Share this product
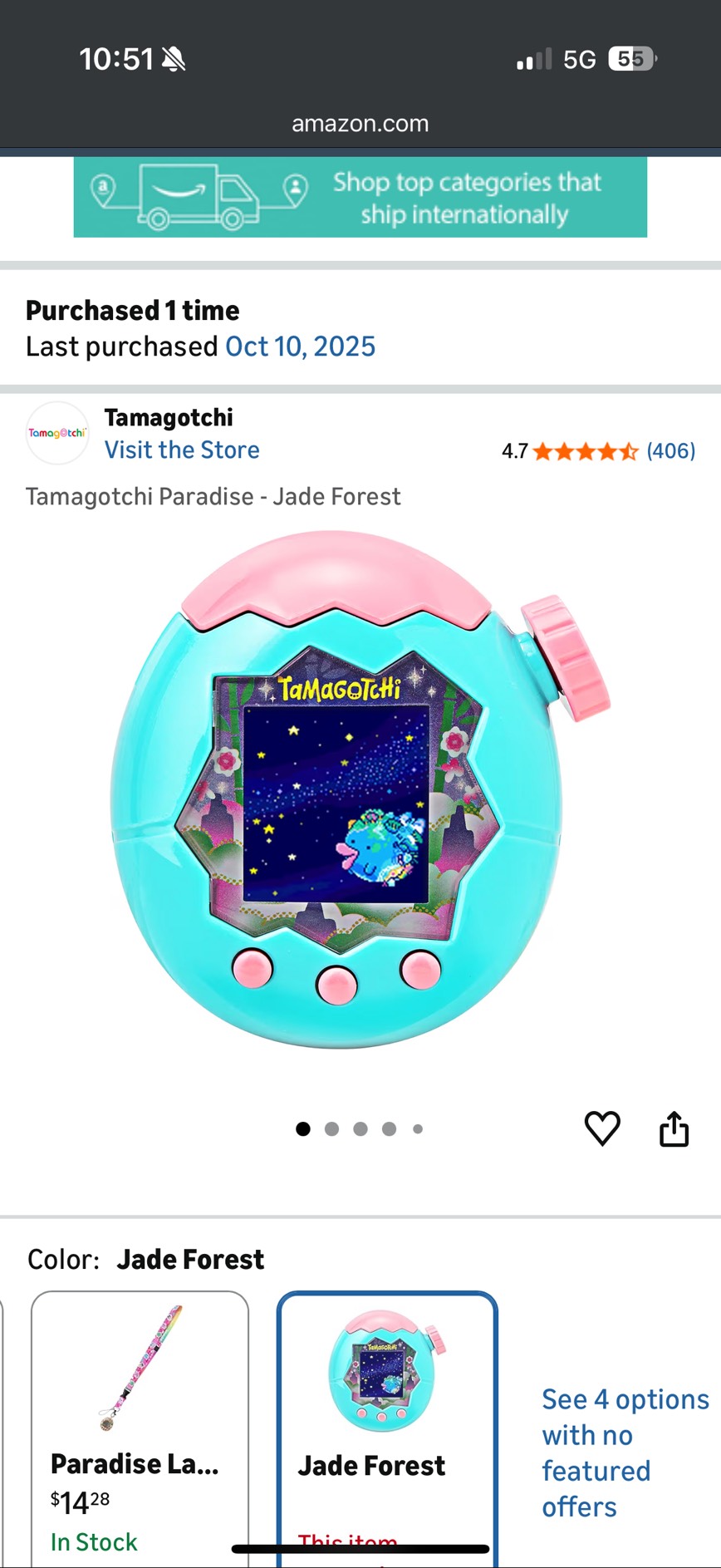 [674, 1128]
